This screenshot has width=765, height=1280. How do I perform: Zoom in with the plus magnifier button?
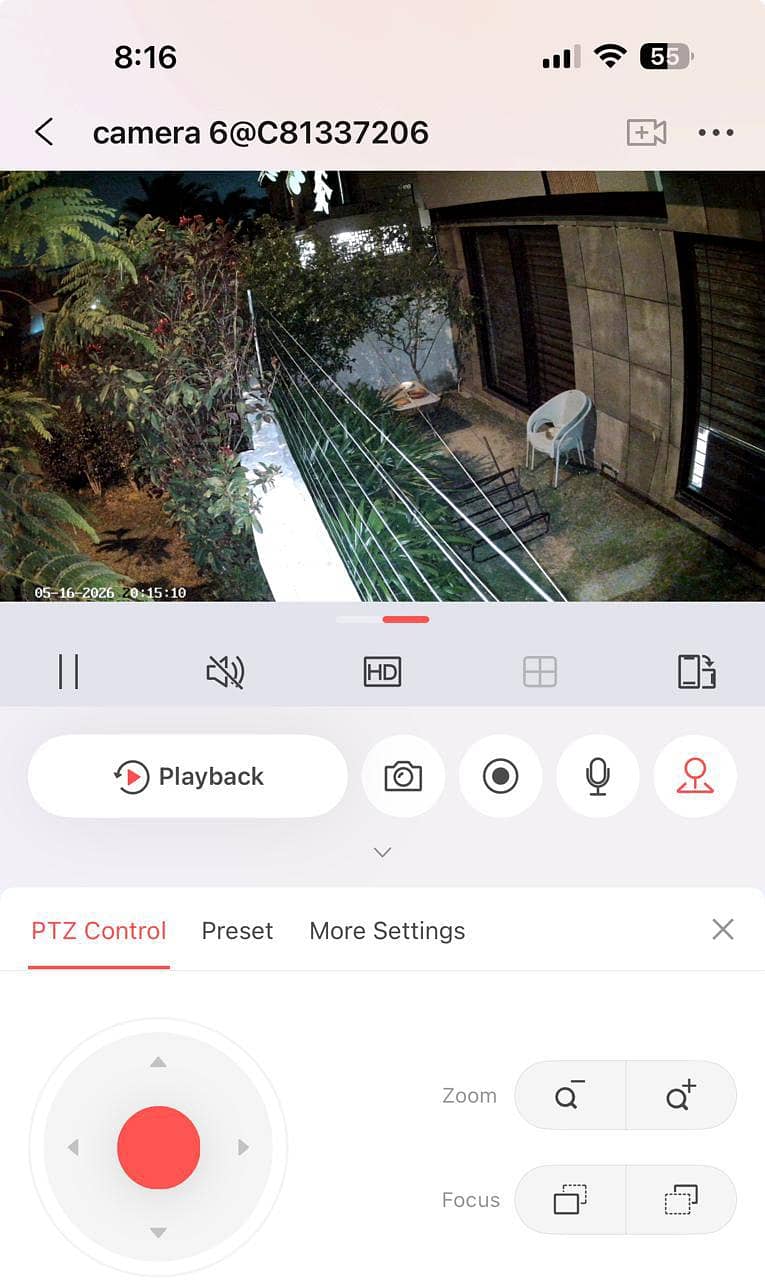click(681, 1095)
